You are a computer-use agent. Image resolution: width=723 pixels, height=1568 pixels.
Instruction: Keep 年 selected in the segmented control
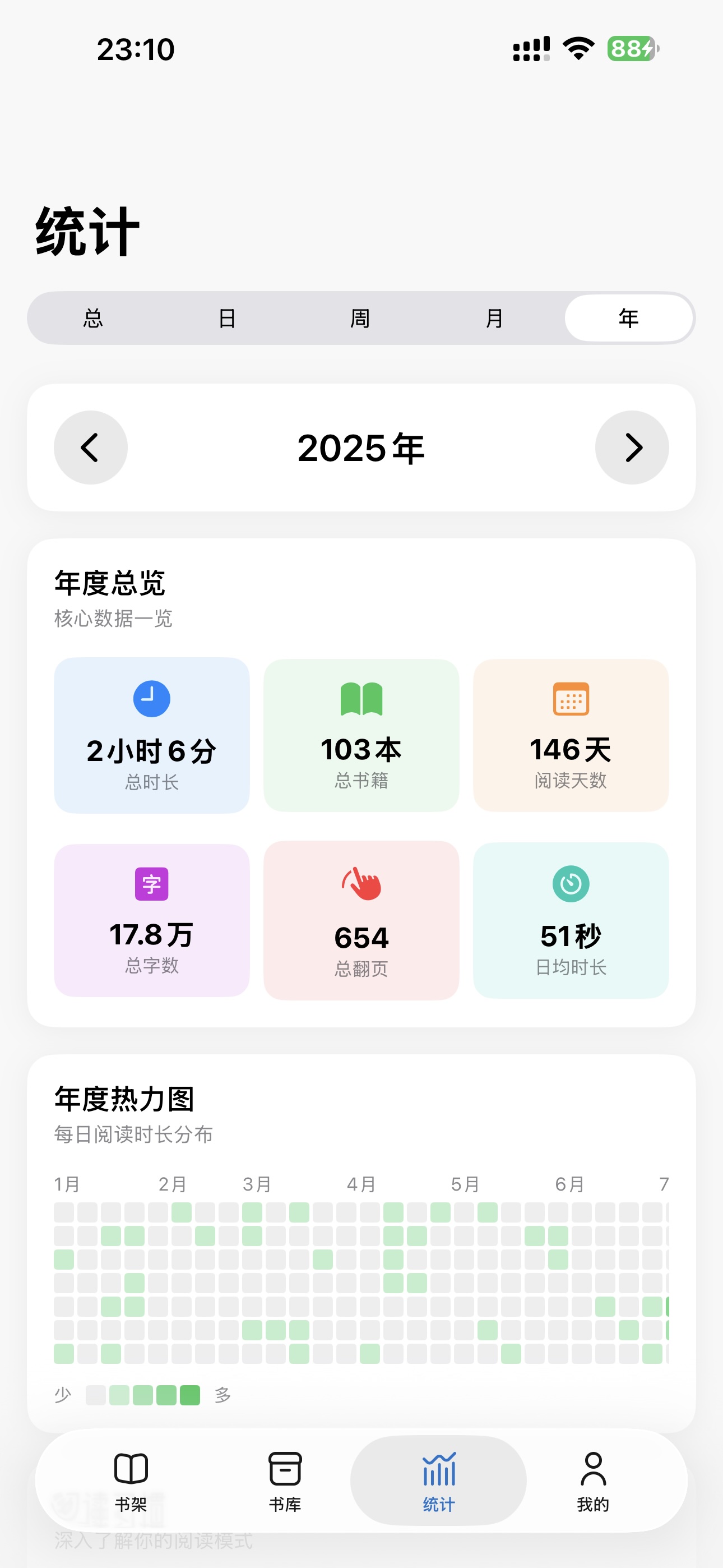click(629, 318)
